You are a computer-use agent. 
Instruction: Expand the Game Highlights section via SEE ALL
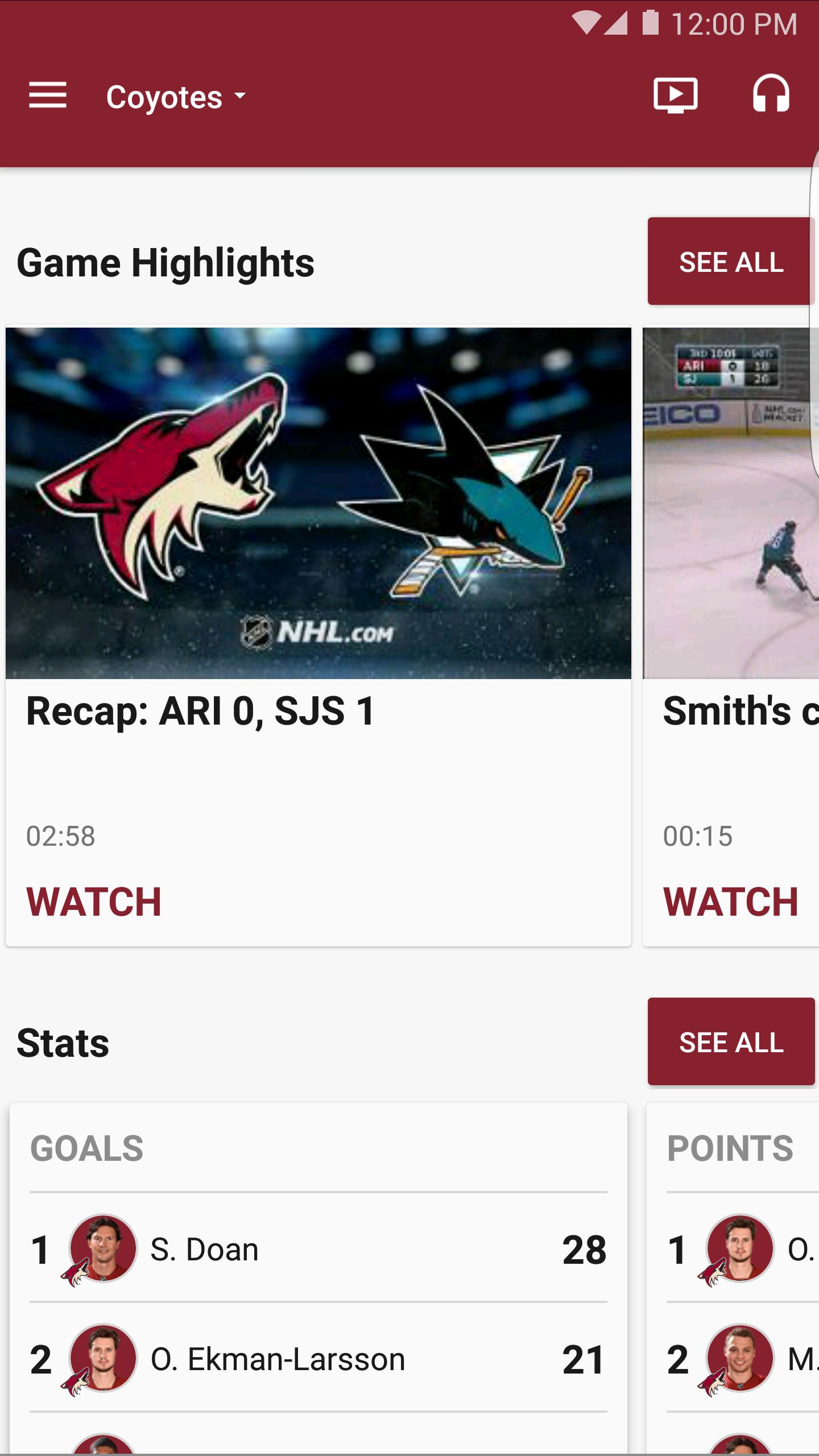[731, 262]
